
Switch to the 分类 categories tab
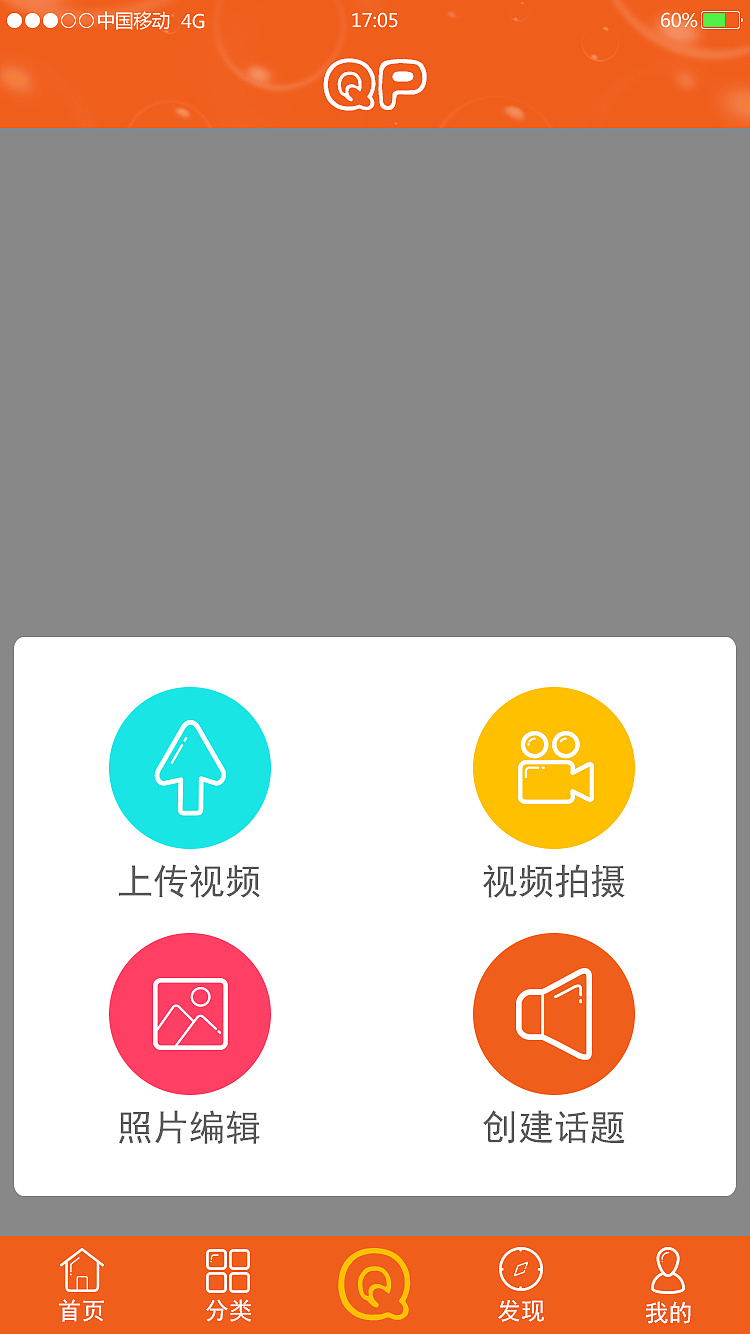228,1285
